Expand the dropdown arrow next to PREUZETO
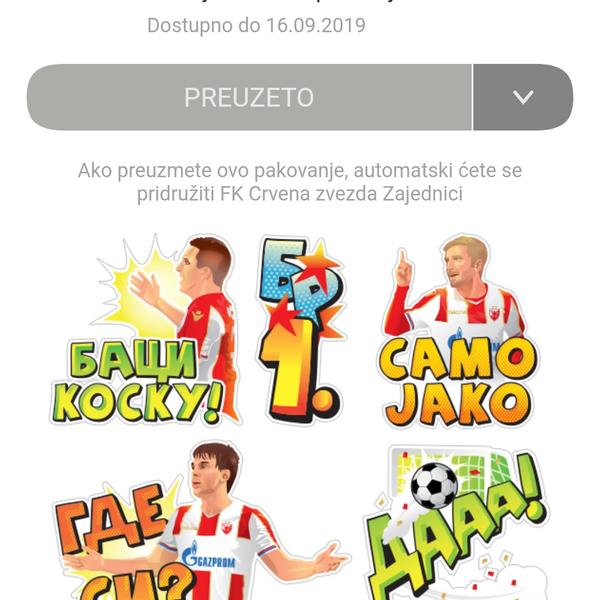The image size is (600, 600). [x=522, y=97]
